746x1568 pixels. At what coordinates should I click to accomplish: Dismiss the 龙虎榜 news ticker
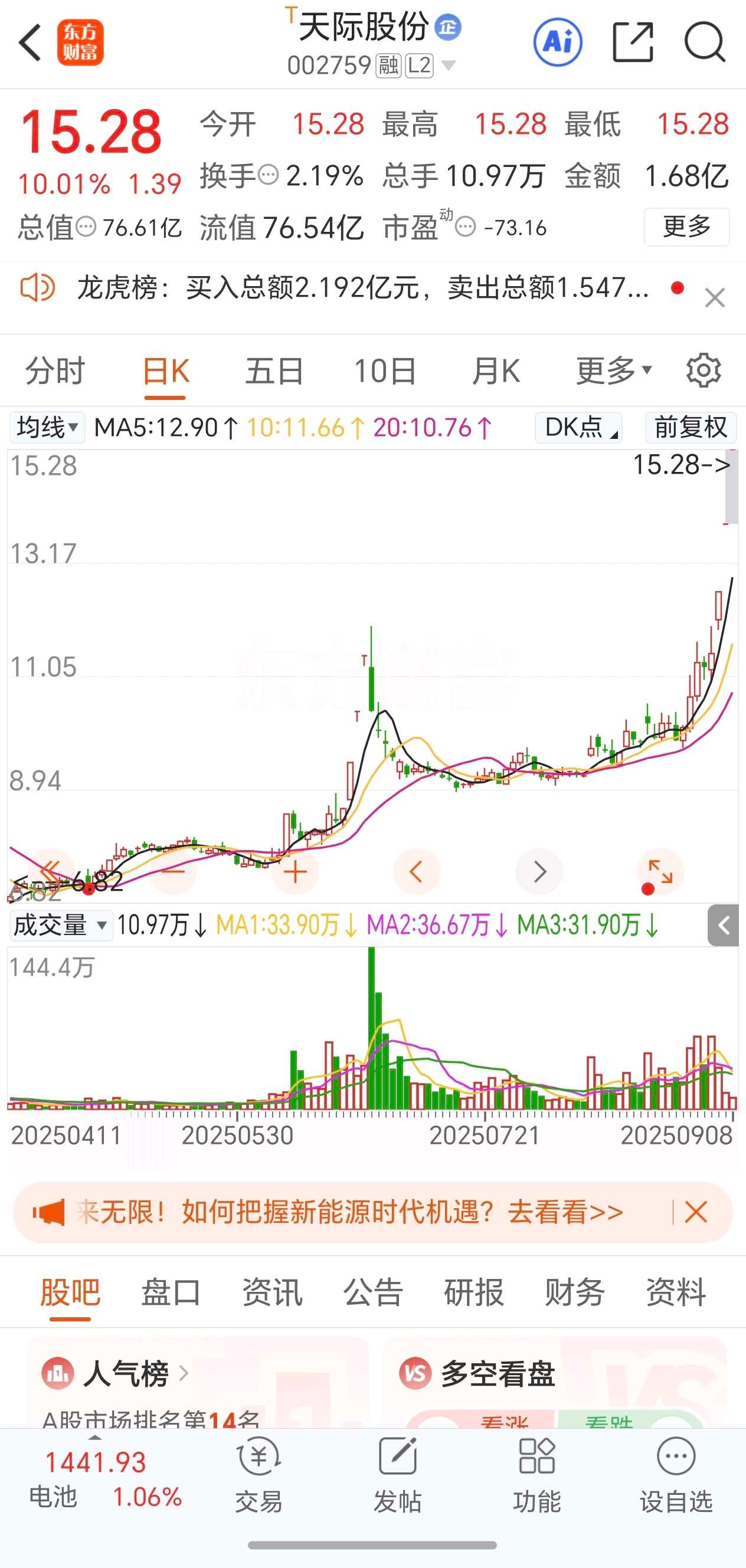[714, 298]
